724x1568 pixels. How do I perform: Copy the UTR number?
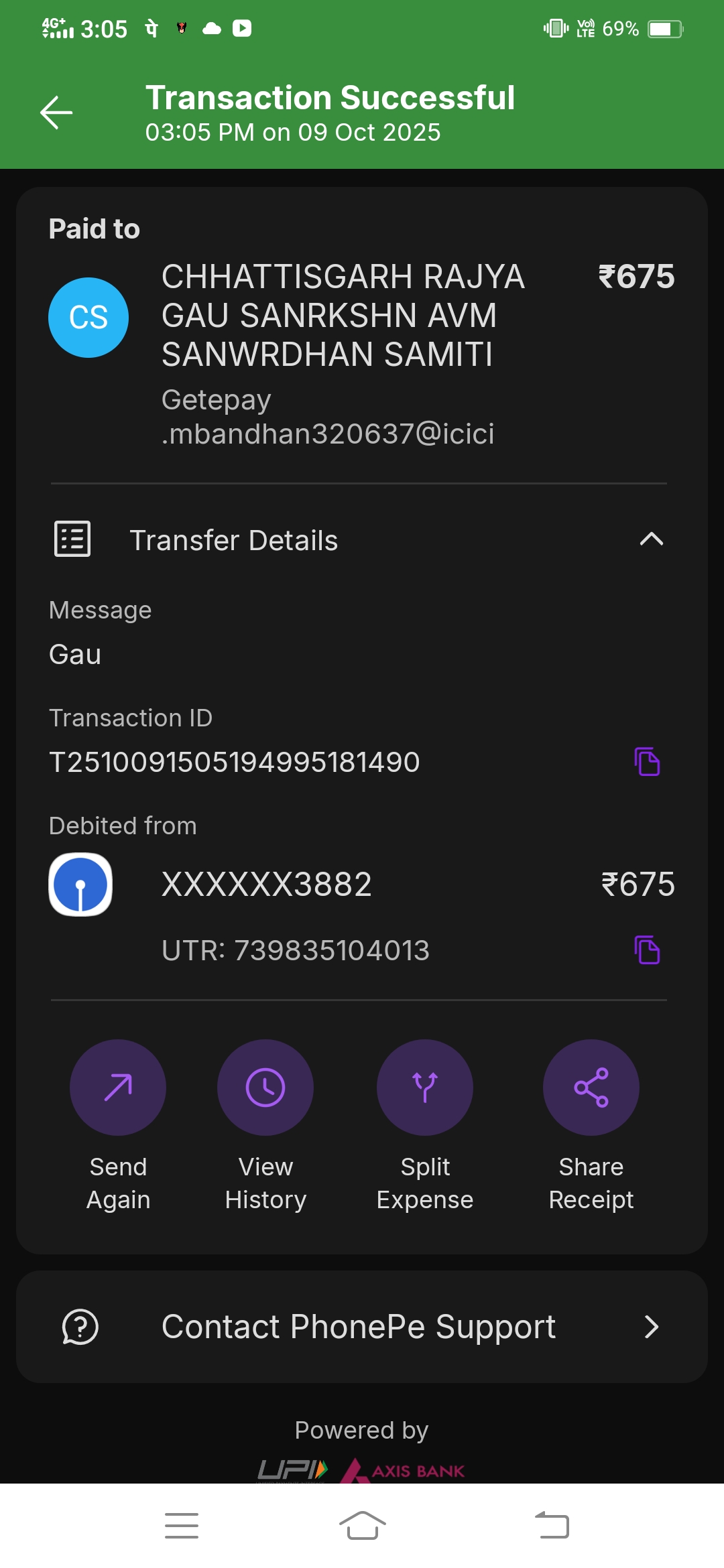pos(647,950)
